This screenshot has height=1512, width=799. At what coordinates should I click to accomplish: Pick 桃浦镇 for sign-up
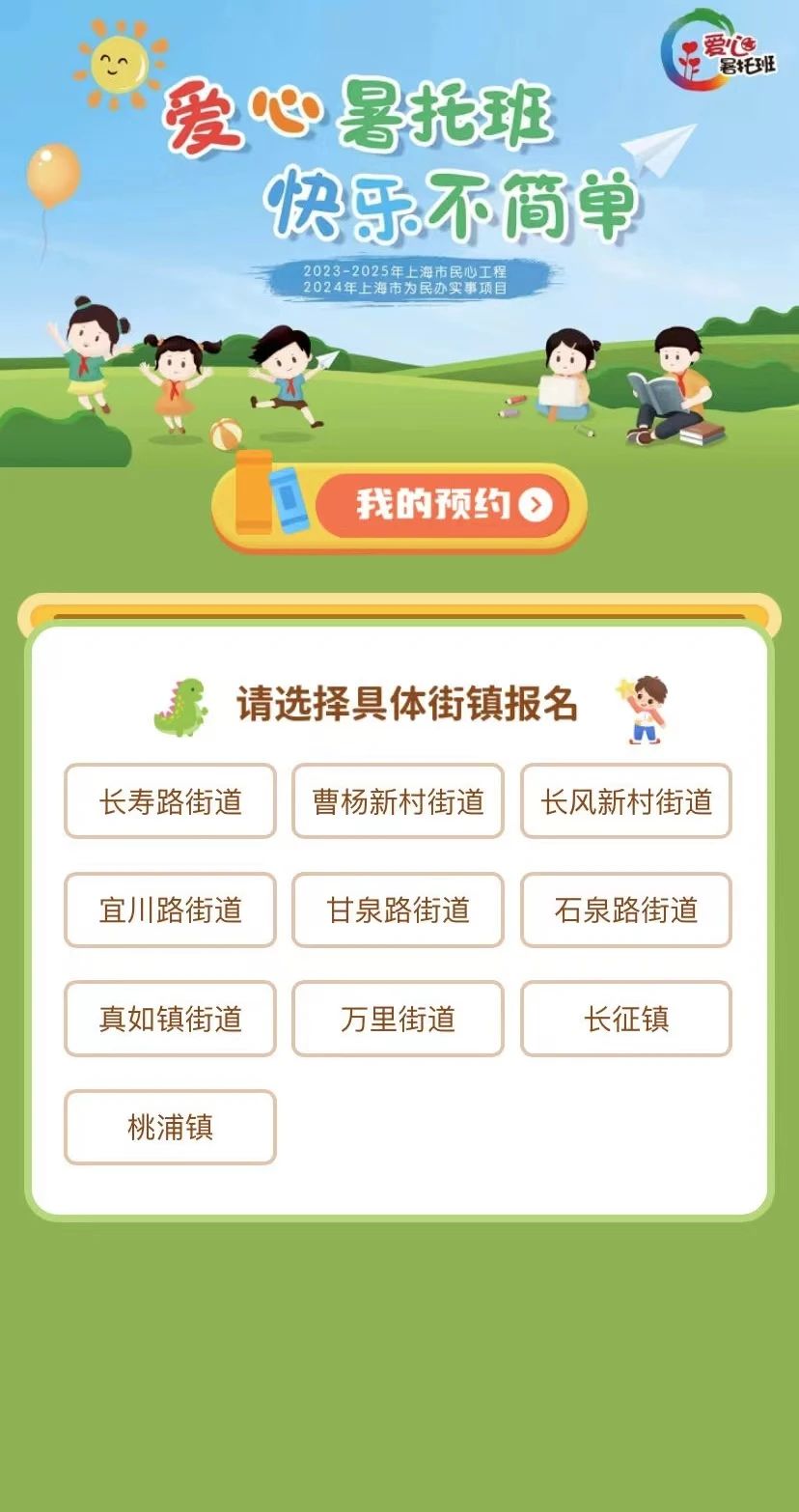pyautogui.click(x=170, y=1128)
